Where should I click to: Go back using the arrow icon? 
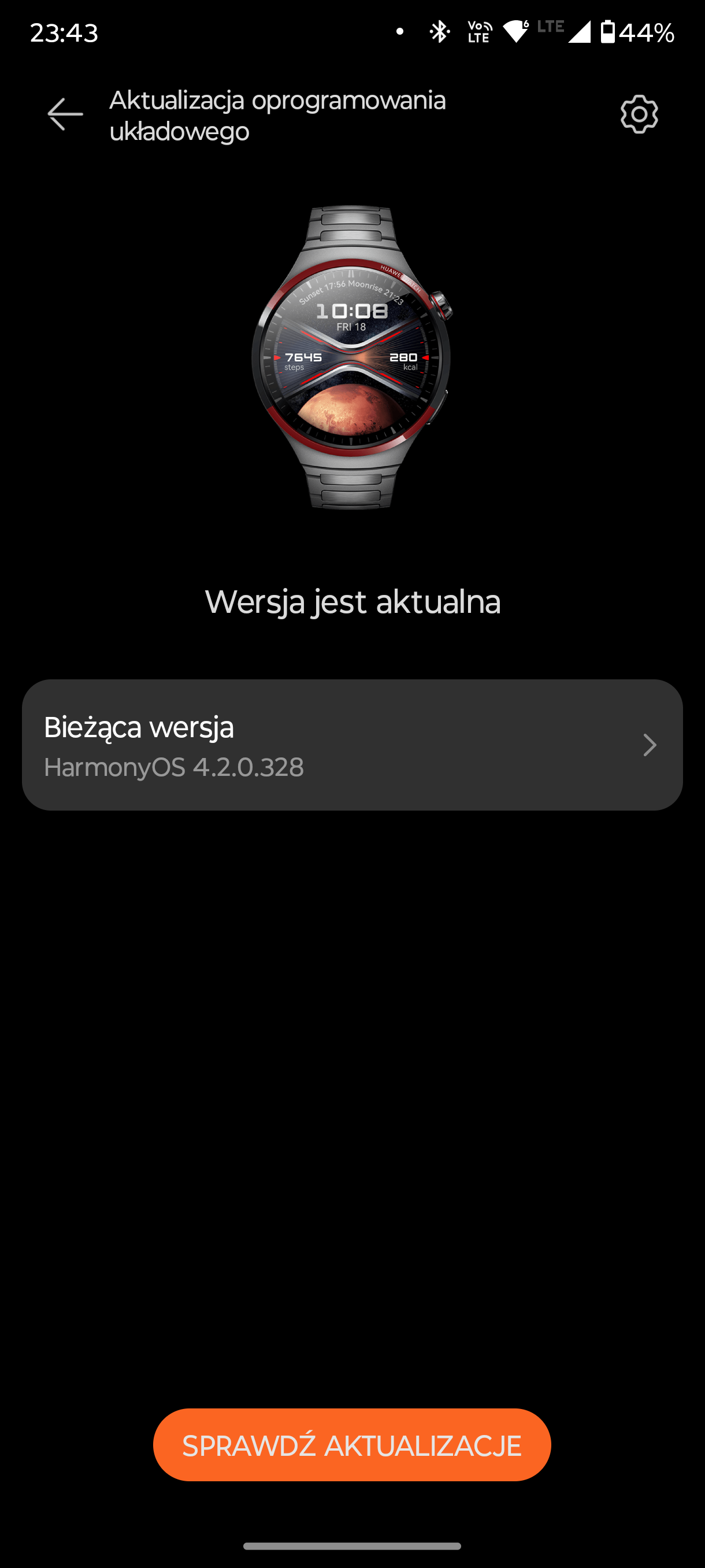click(65, 114)
